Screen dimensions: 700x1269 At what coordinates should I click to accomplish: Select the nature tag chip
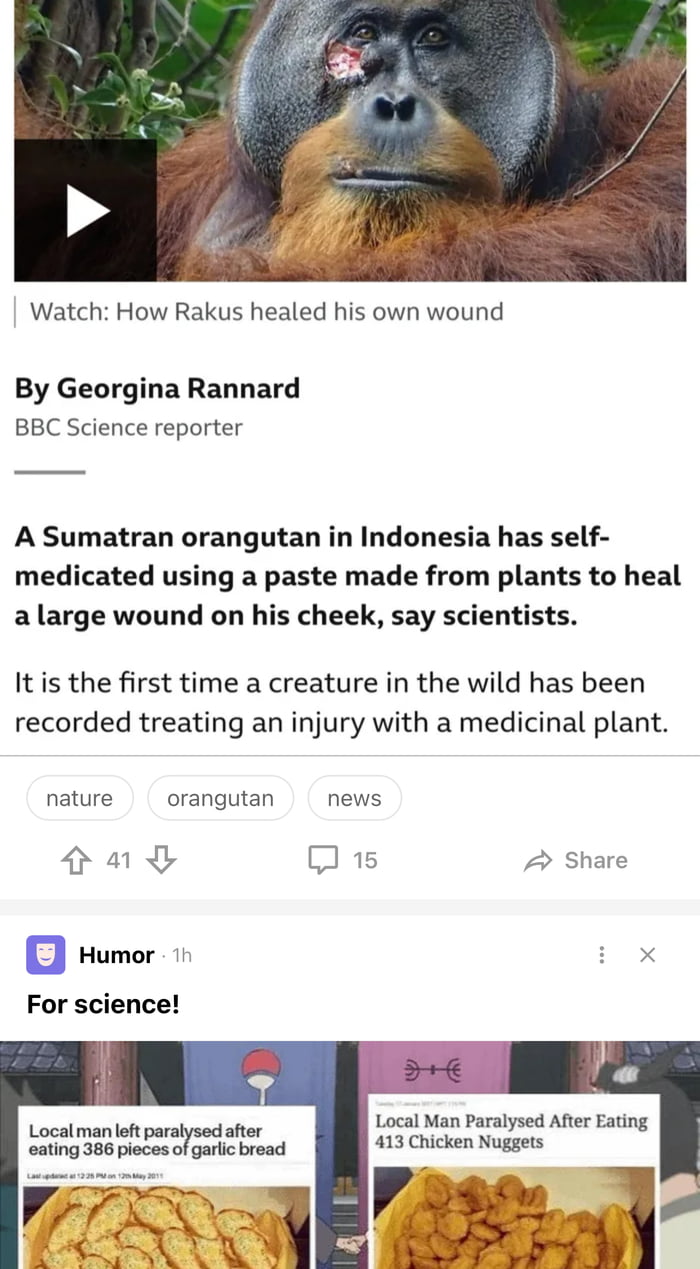coord(79,798)
